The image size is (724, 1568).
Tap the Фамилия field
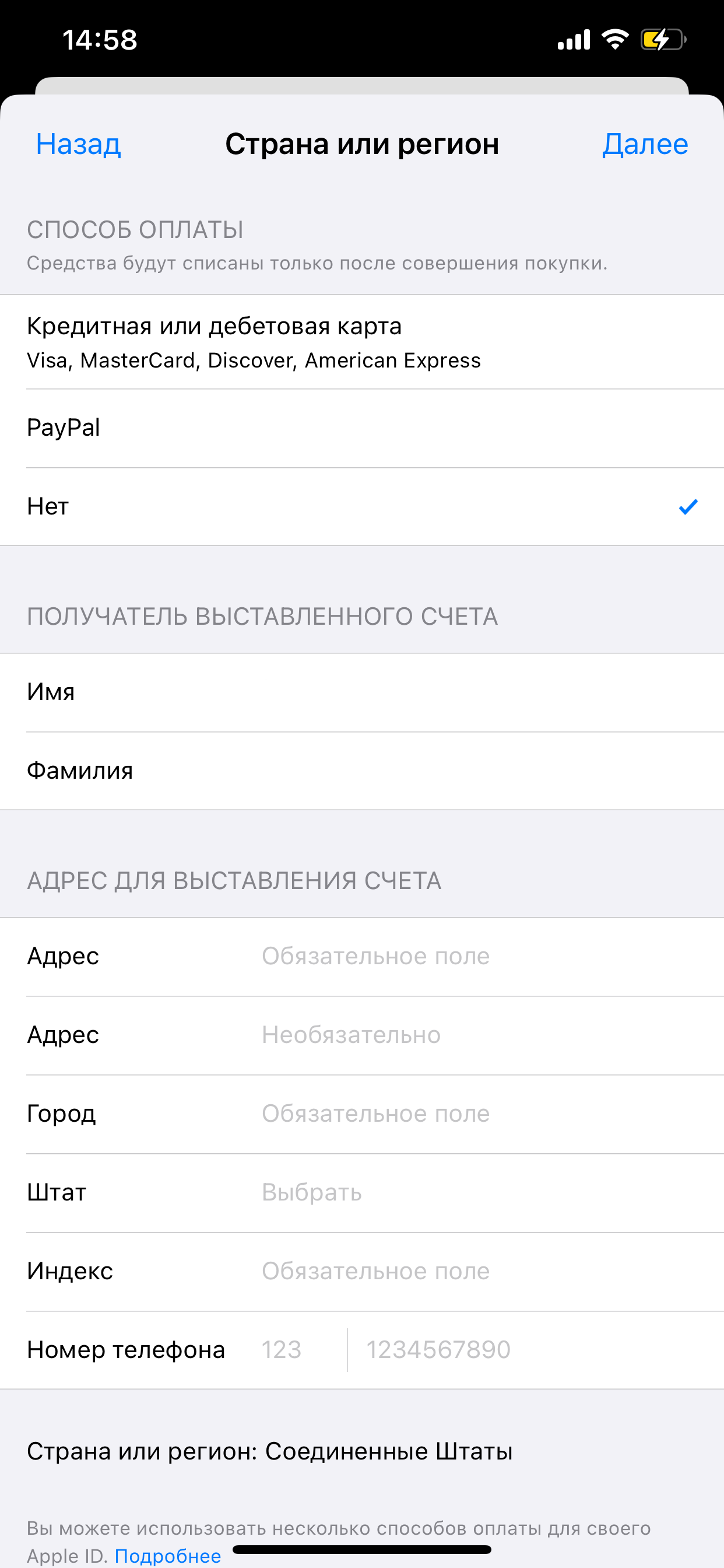pyautogui.click(x=362, y=771)
